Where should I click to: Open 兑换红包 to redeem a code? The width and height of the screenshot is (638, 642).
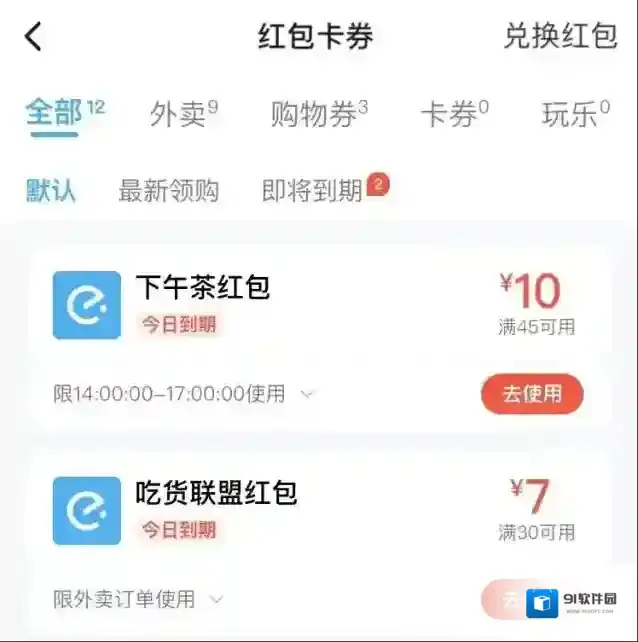(560, 37)
